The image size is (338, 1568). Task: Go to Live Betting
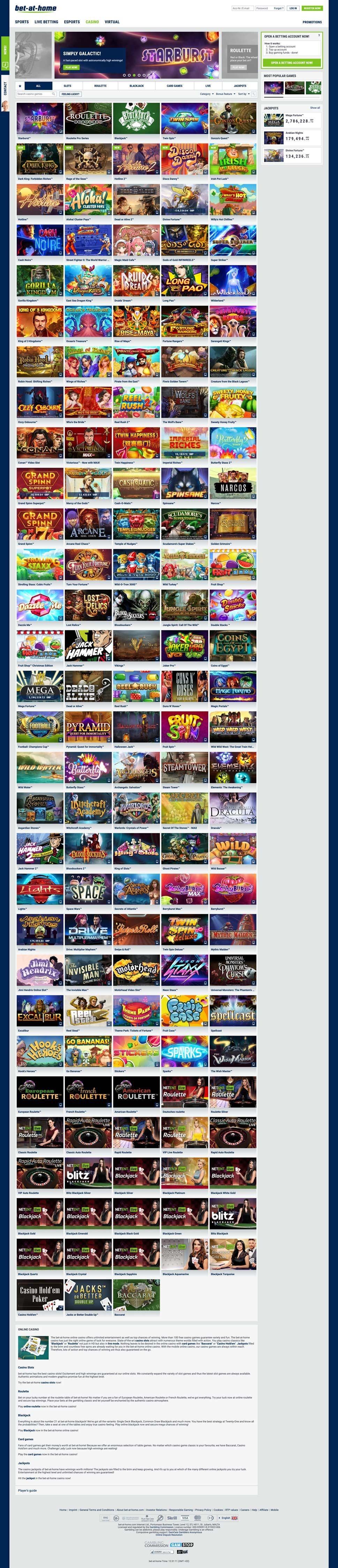click(x=46, y=22)
